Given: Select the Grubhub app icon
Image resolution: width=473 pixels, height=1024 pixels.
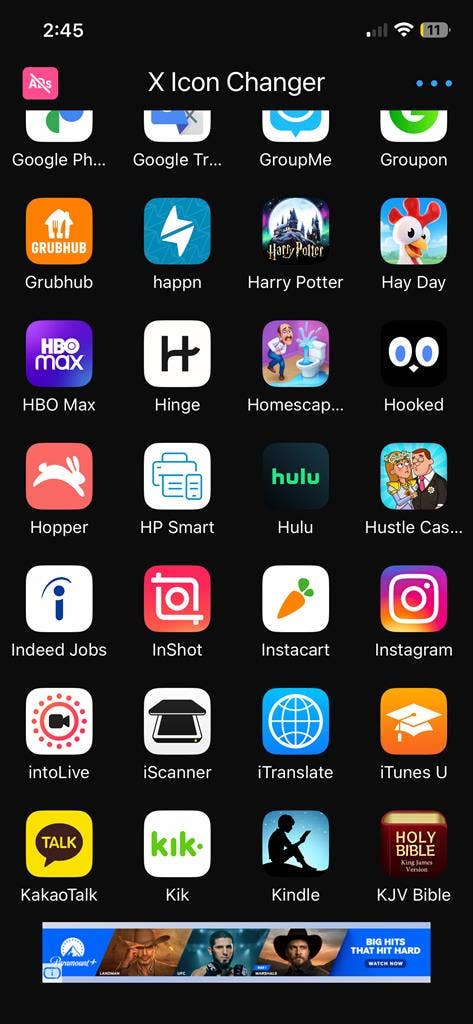Looking at the screenshot, I should pos(59,231).
